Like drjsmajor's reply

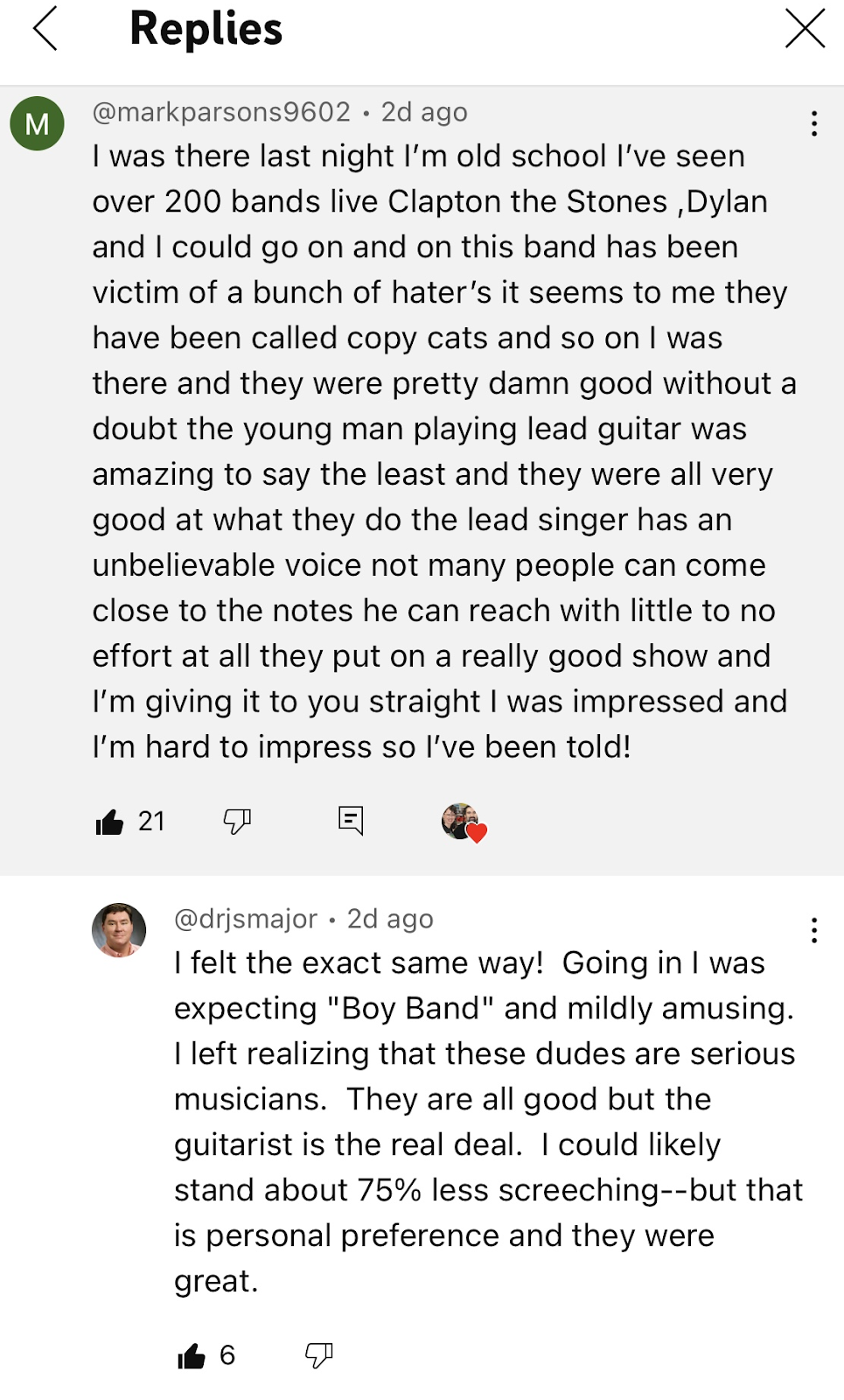(191, 1356)
